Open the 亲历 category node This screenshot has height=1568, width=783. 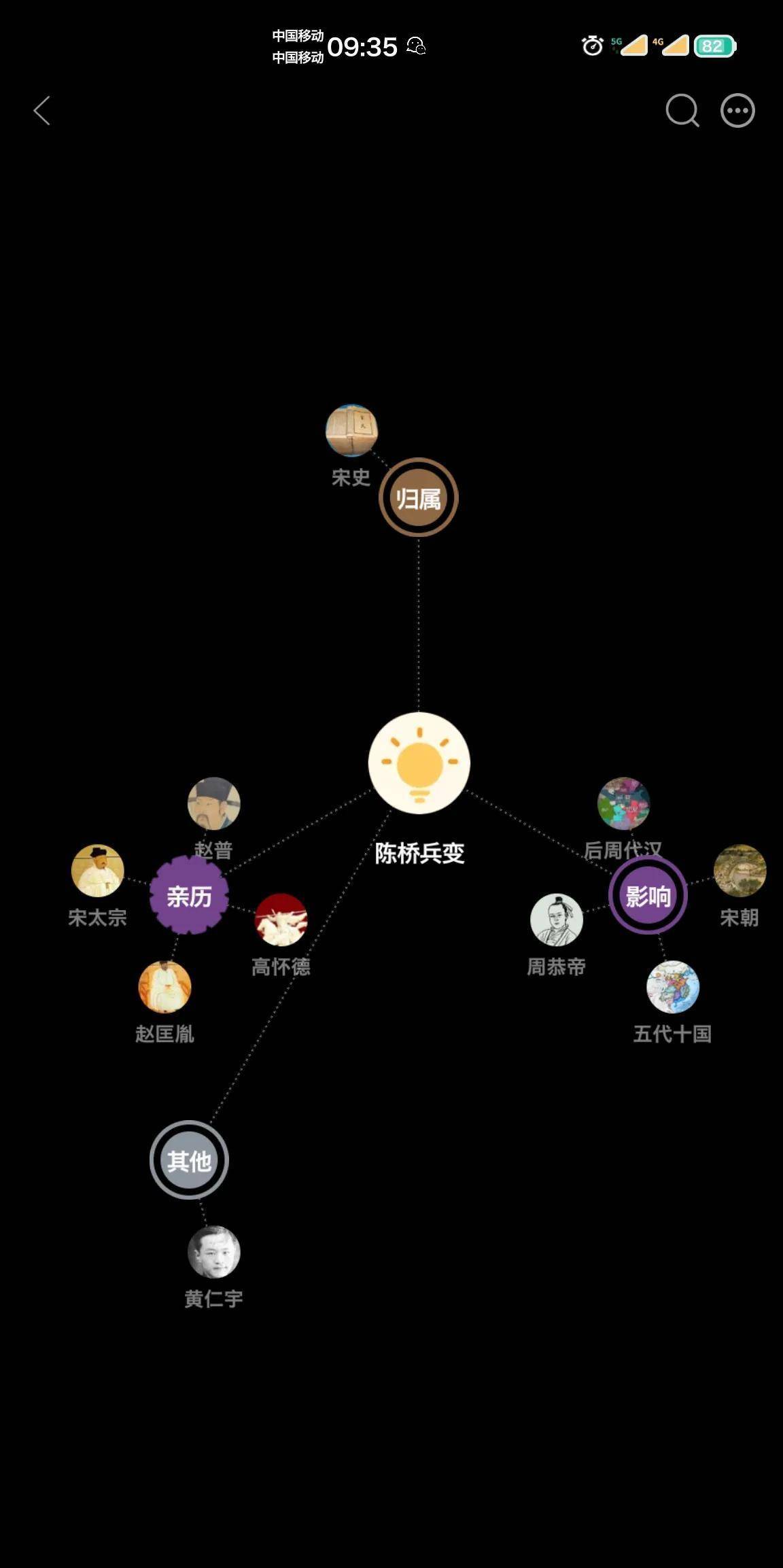point(189,896)
